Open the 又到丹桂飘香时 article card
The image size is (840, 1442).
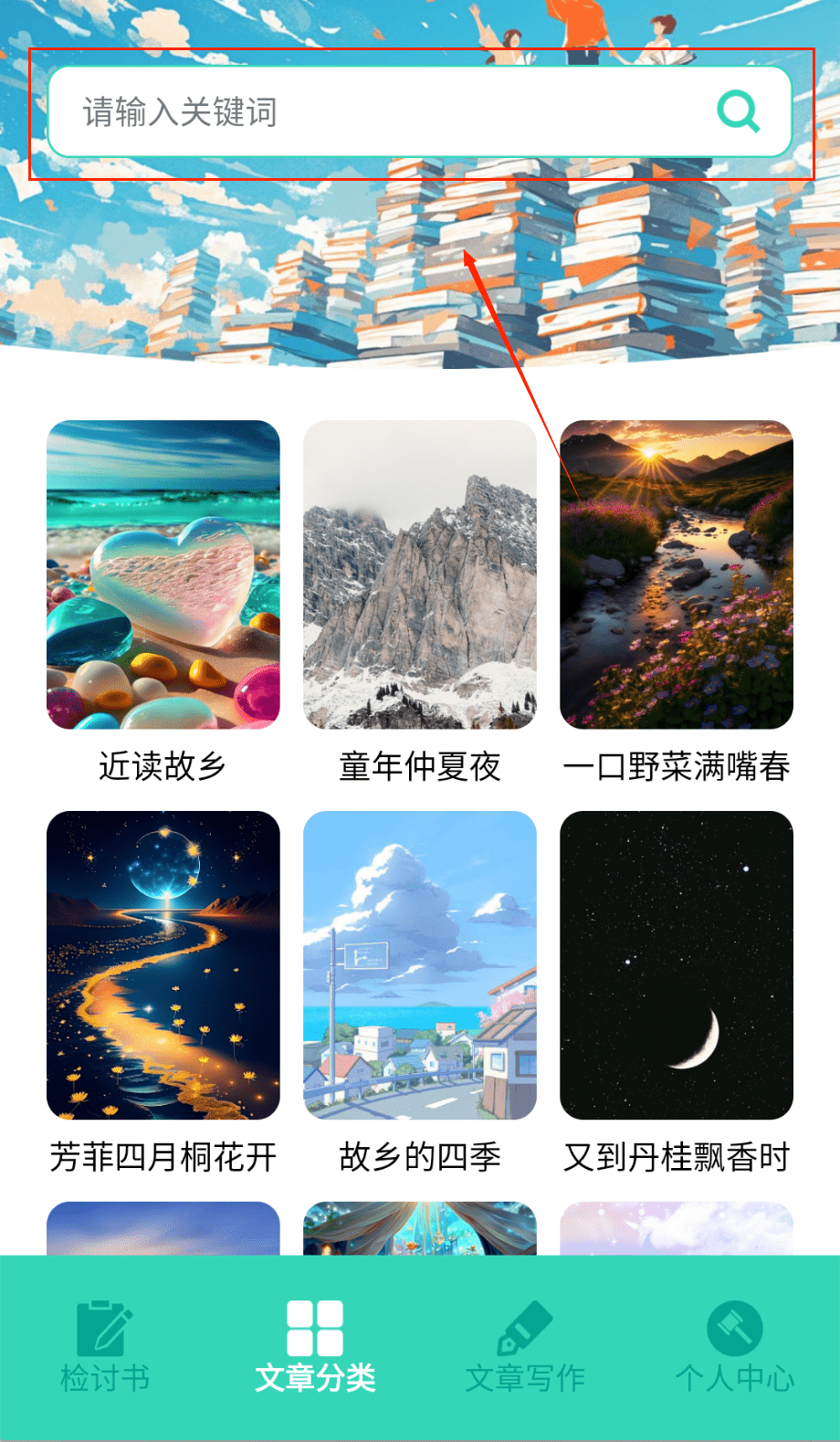(677, 965)
